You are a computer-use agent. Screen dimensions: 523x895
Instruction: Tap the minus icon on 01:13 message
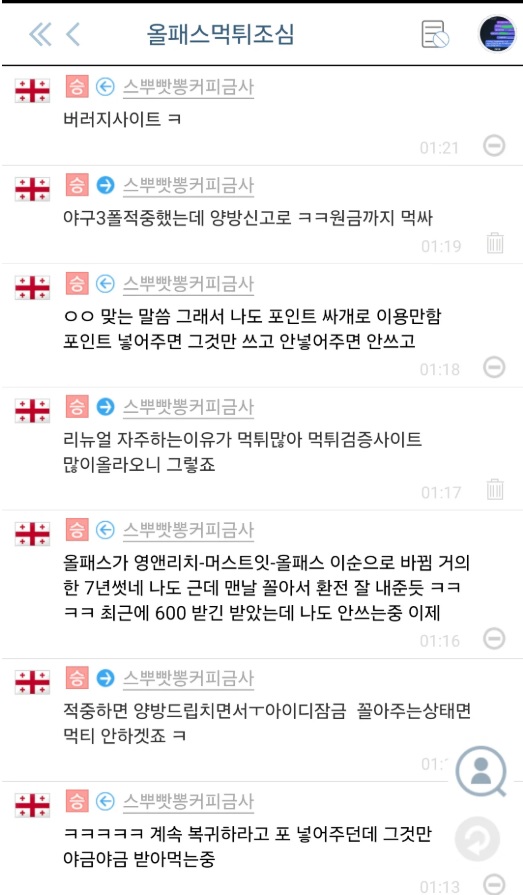coord(494,884)
